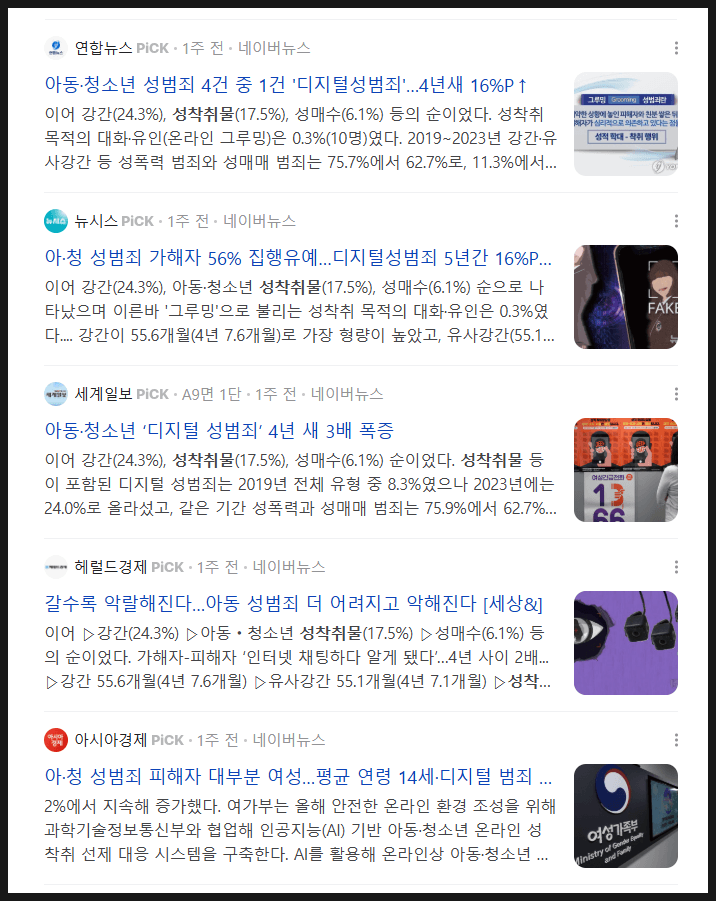Open overflow menu for the 헤럴드경제 result
716x901 pixels.
pos(677,567)
